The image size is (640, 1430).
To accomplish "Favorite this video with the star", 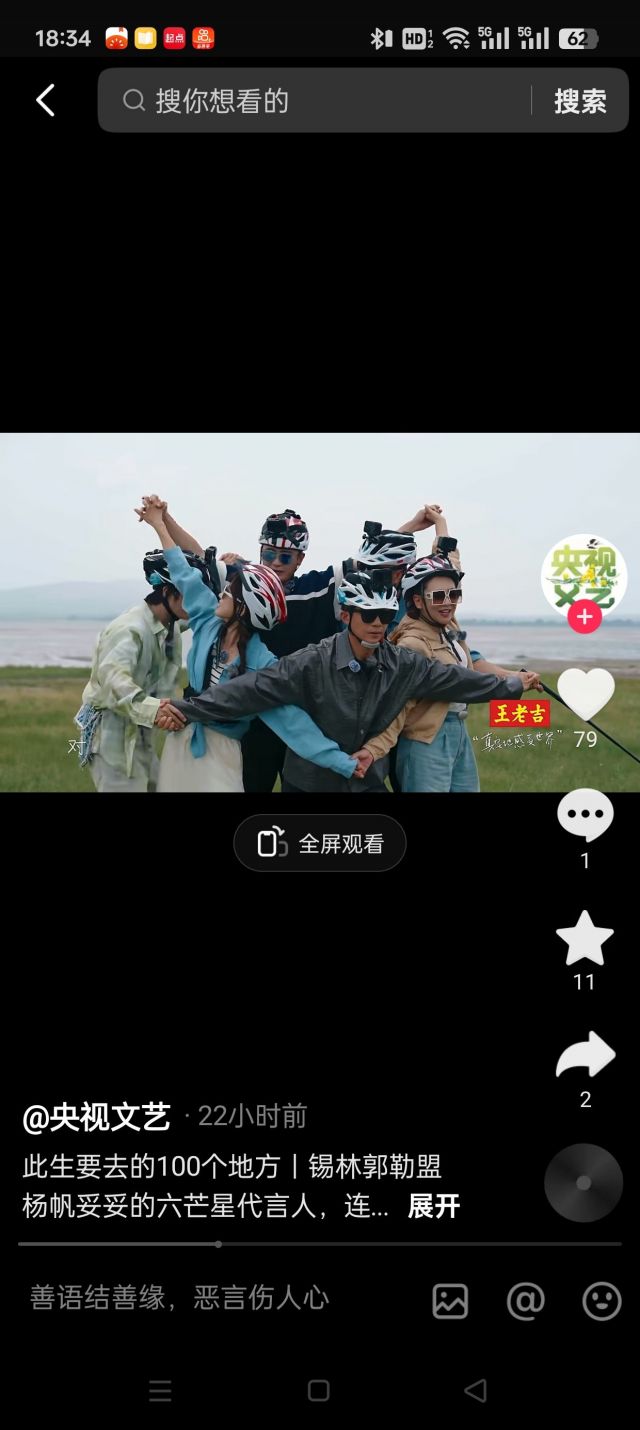I will coord(585,938).
